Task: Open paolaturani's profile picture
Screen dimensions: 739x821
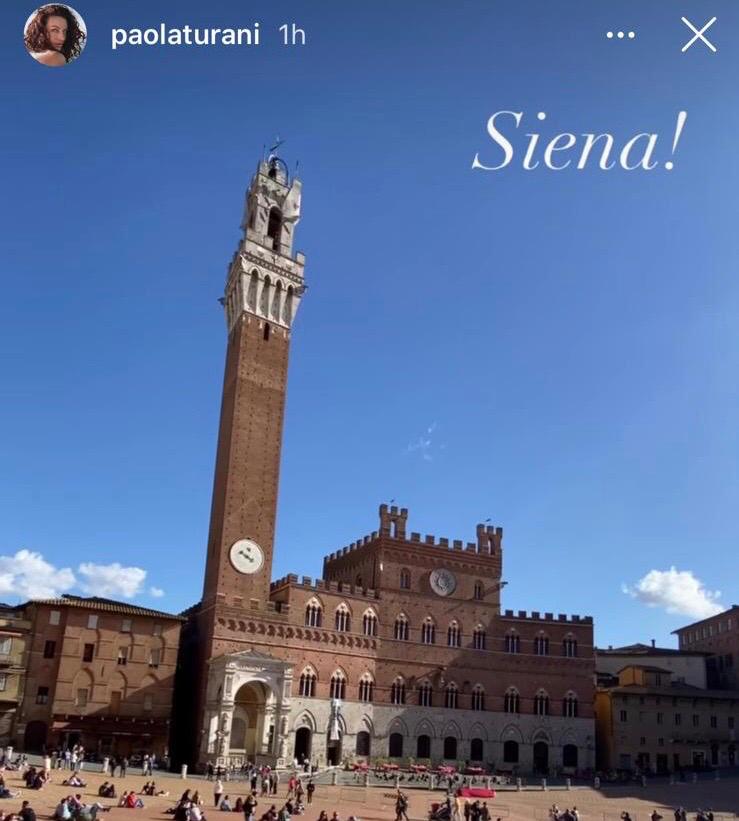Action: click(55, 35)
